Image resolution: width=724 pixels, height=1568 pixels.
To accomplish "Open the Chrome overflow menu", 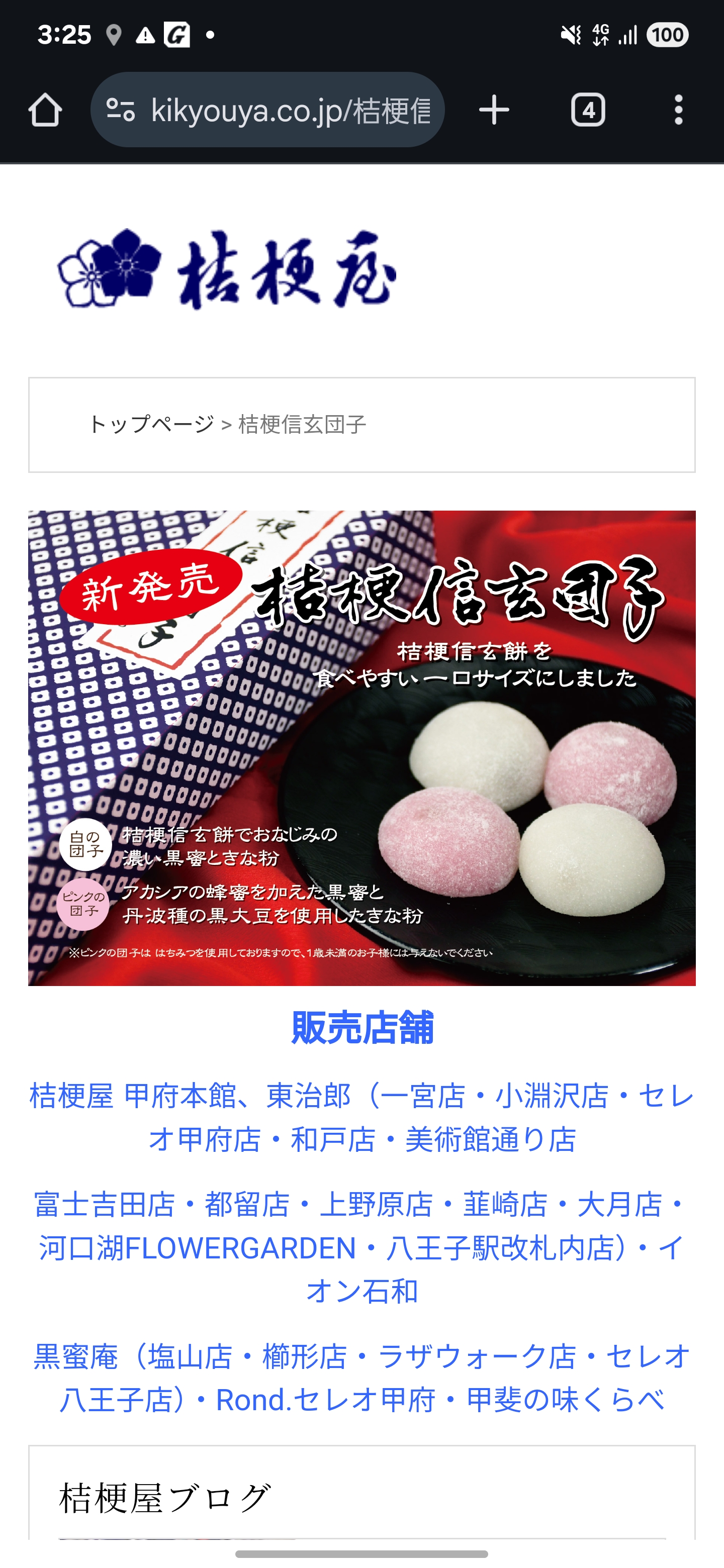I will (678, 110).
